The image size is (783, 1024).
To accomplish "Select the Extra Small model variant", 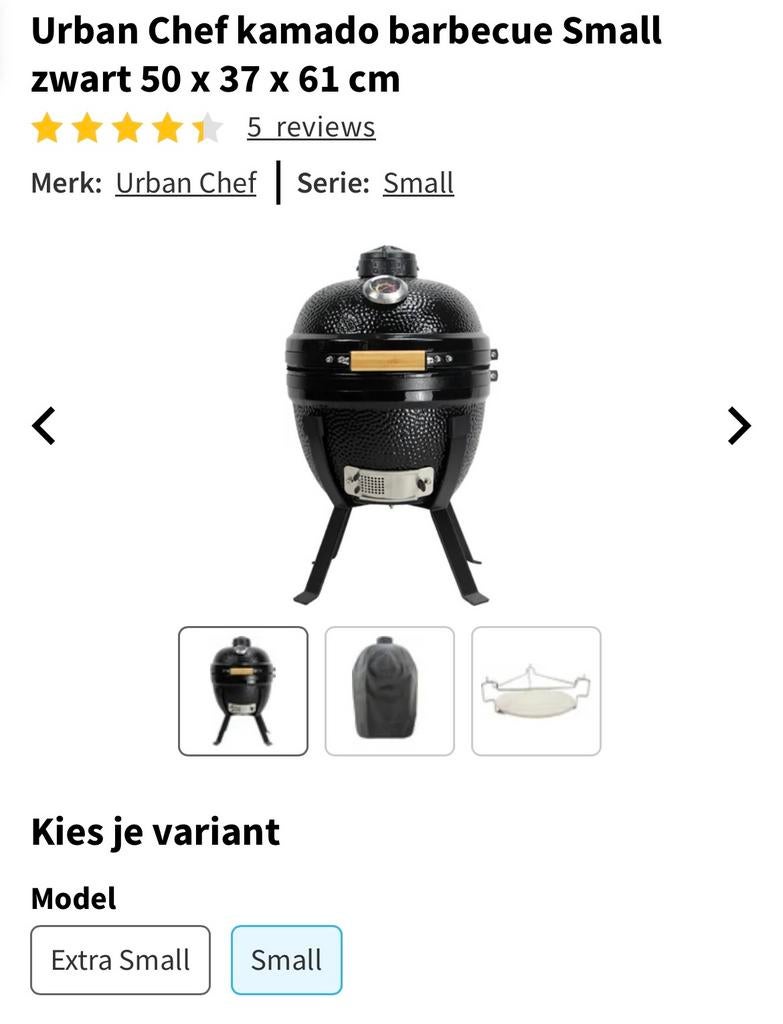I will click(x=119, y=959).
